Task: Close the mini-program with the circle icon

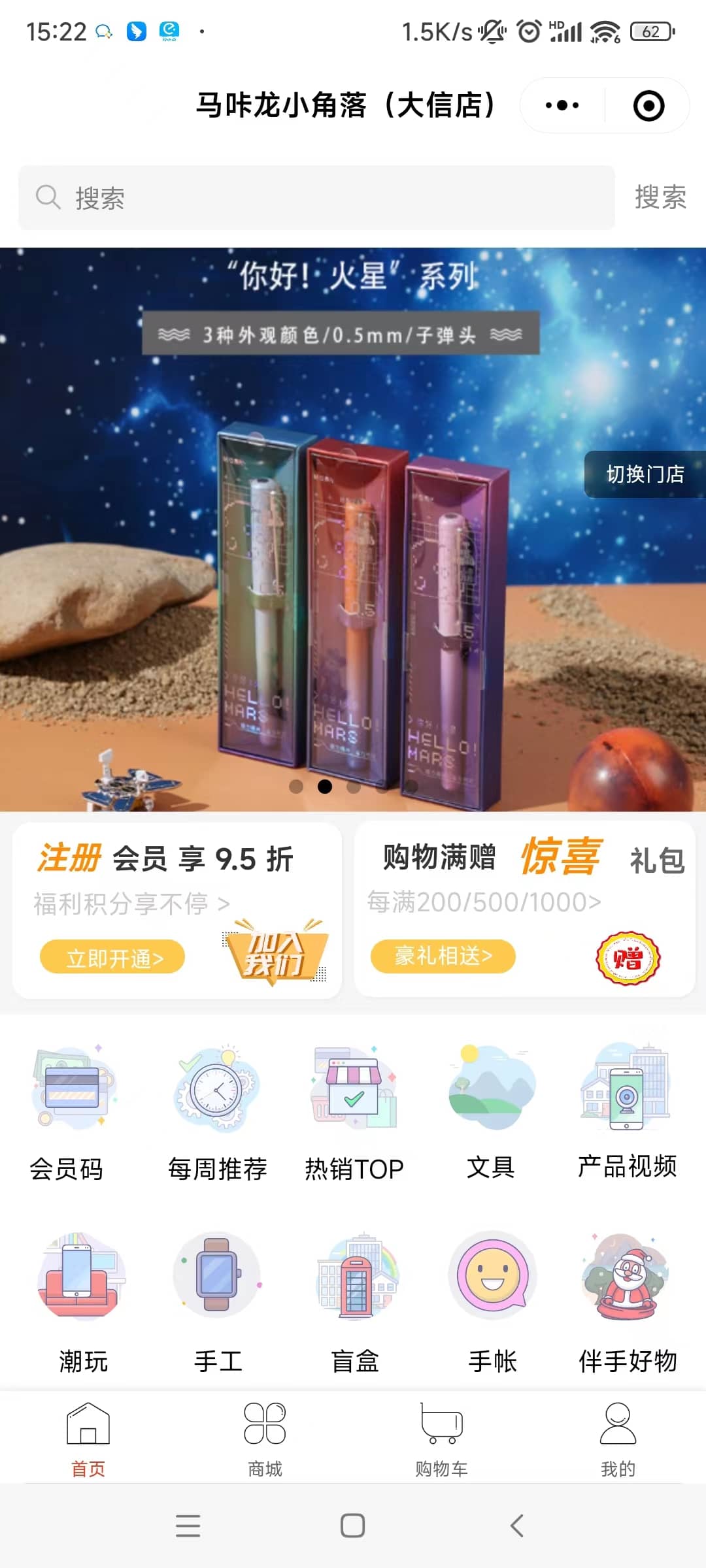Action: point(648,105)
